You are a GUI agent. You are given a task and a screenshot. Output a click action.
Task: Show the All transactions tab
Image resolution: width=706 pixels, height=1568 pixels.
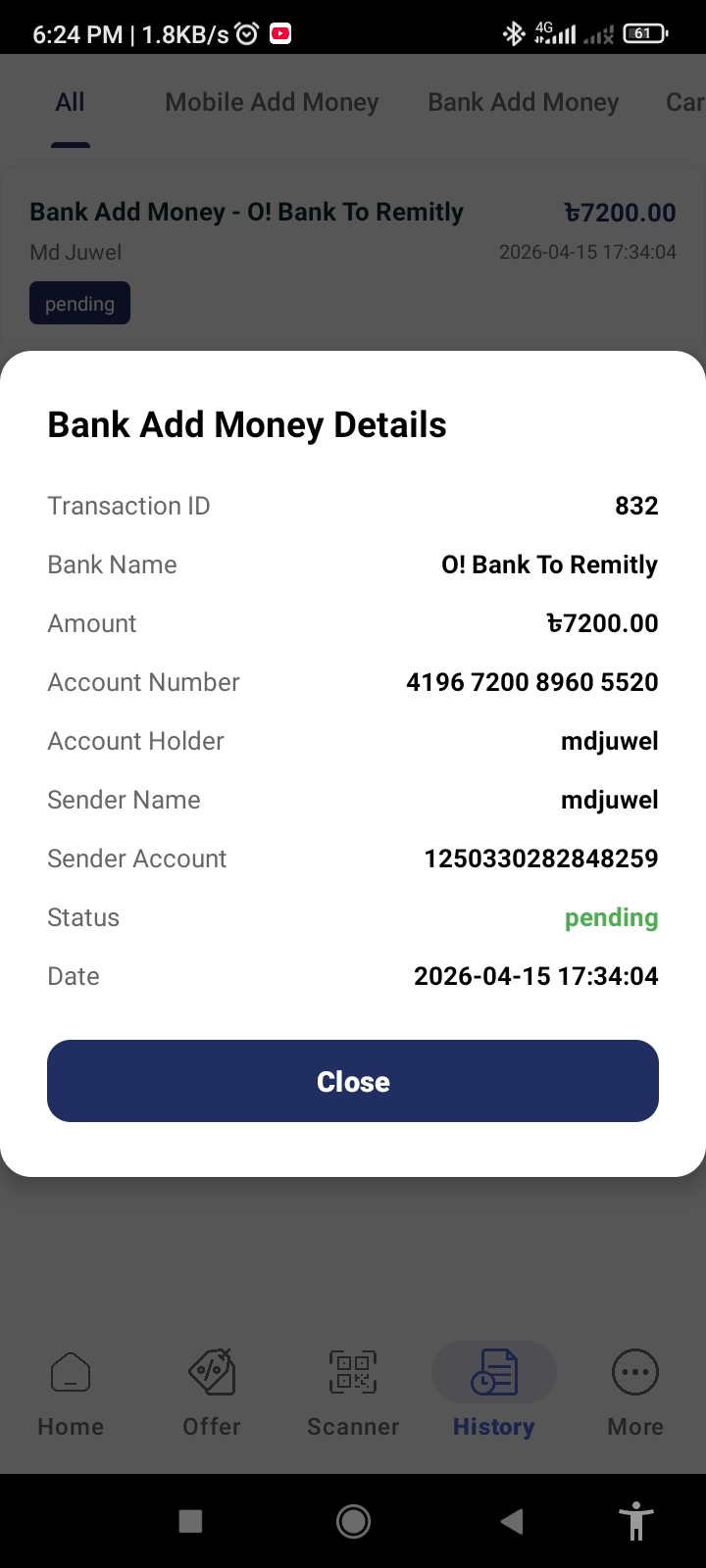pos(70,102)
